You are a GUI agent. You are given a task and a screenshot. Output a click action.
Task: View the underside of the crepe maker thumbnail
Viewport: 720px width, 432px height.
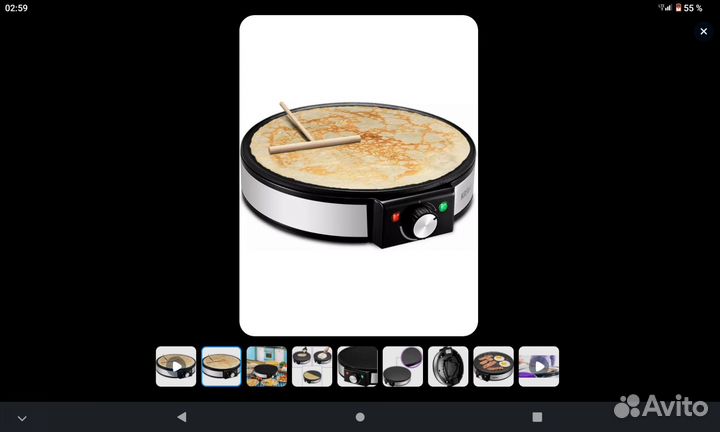[x=448, y=367]
